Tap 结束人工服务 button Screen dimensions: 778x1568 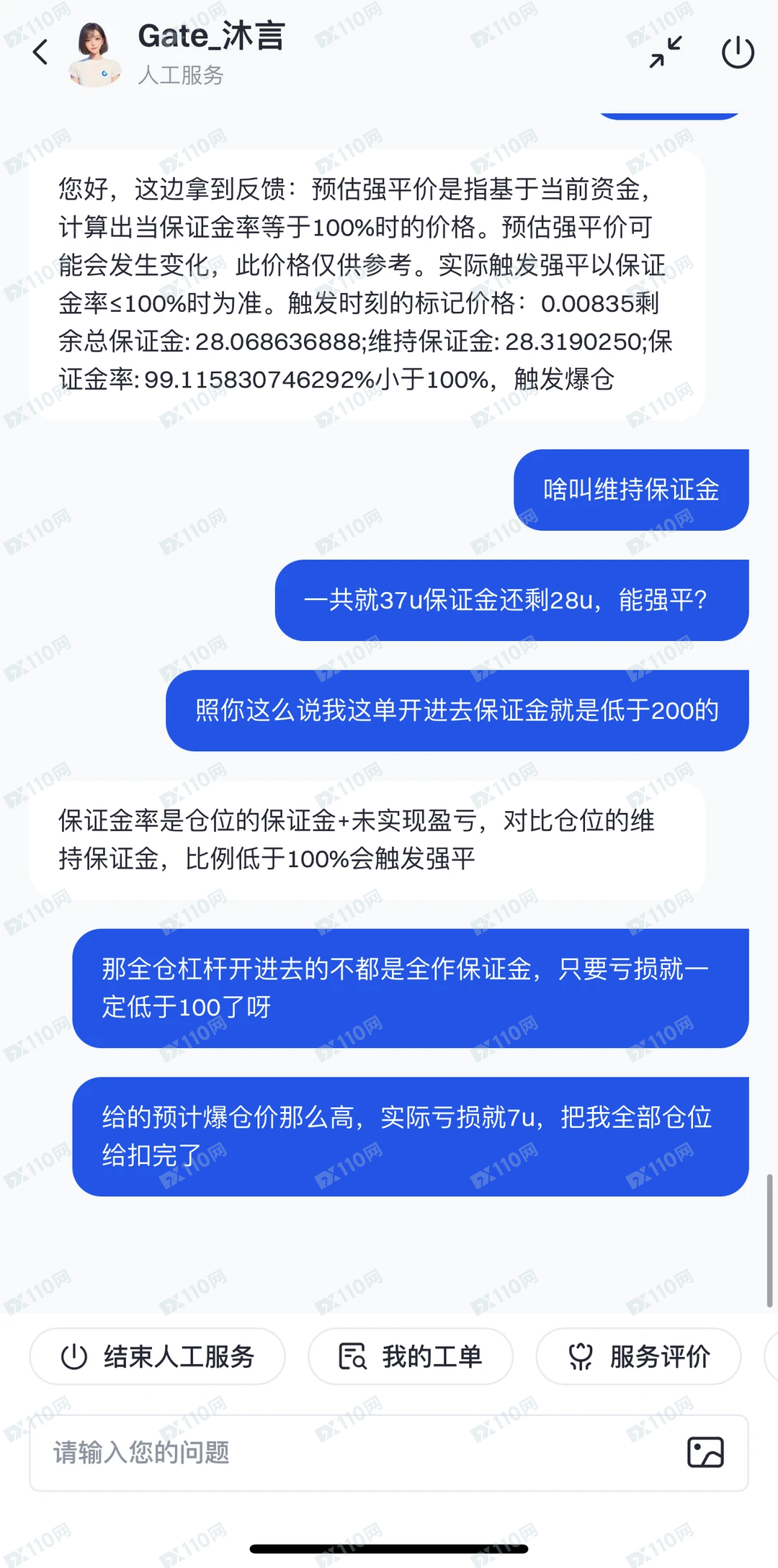[157, 1357]
